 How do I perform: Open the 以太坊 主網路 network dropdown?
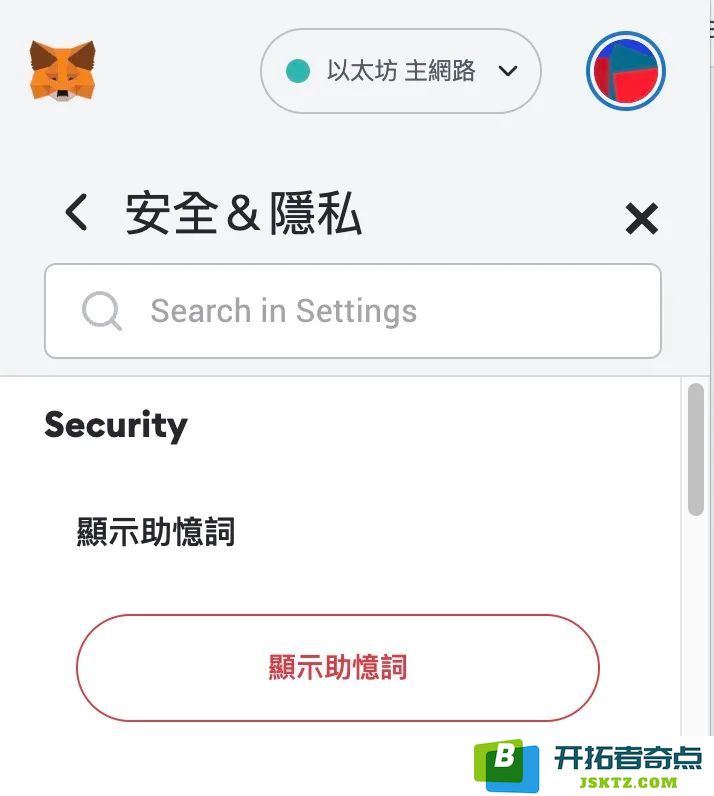coord(400,71)
